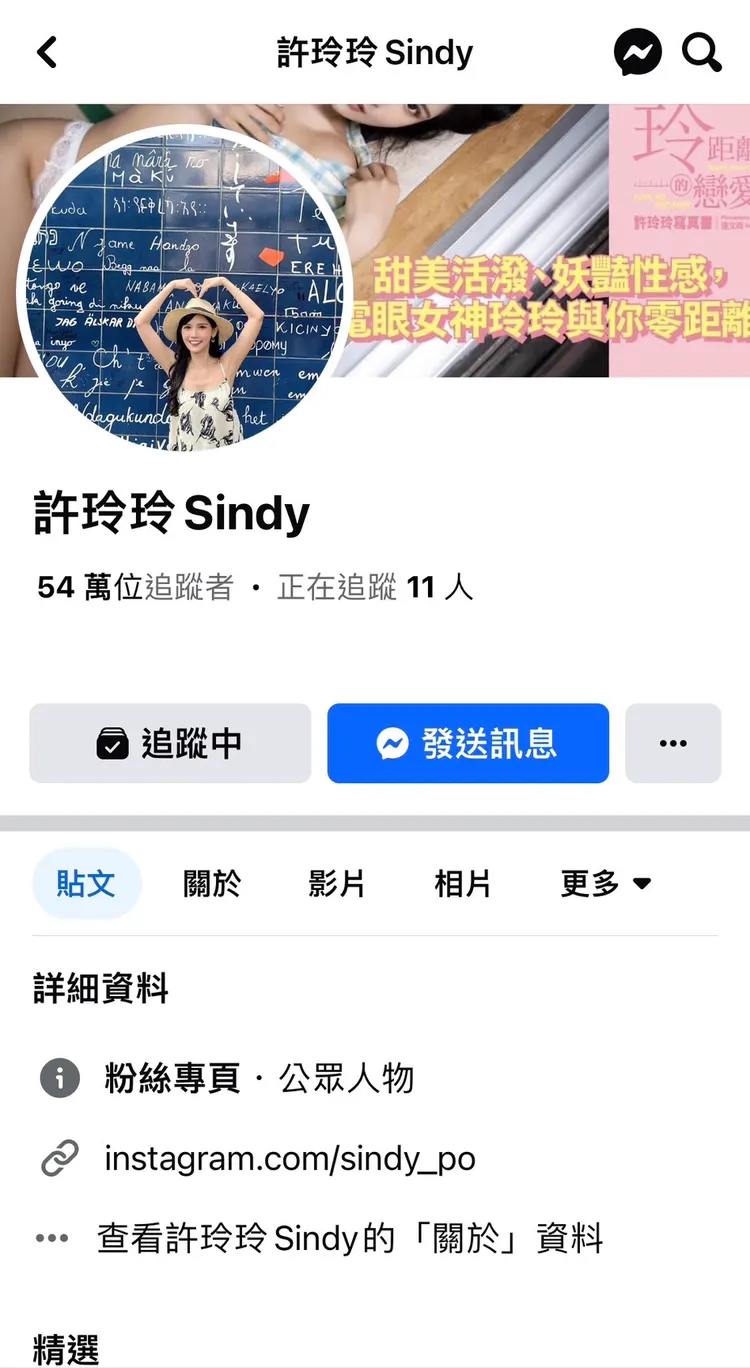Viewport: 750px width, 1368px height.
Task: Switch to the 貼文 tab
Action: click(x=87, y=883)
